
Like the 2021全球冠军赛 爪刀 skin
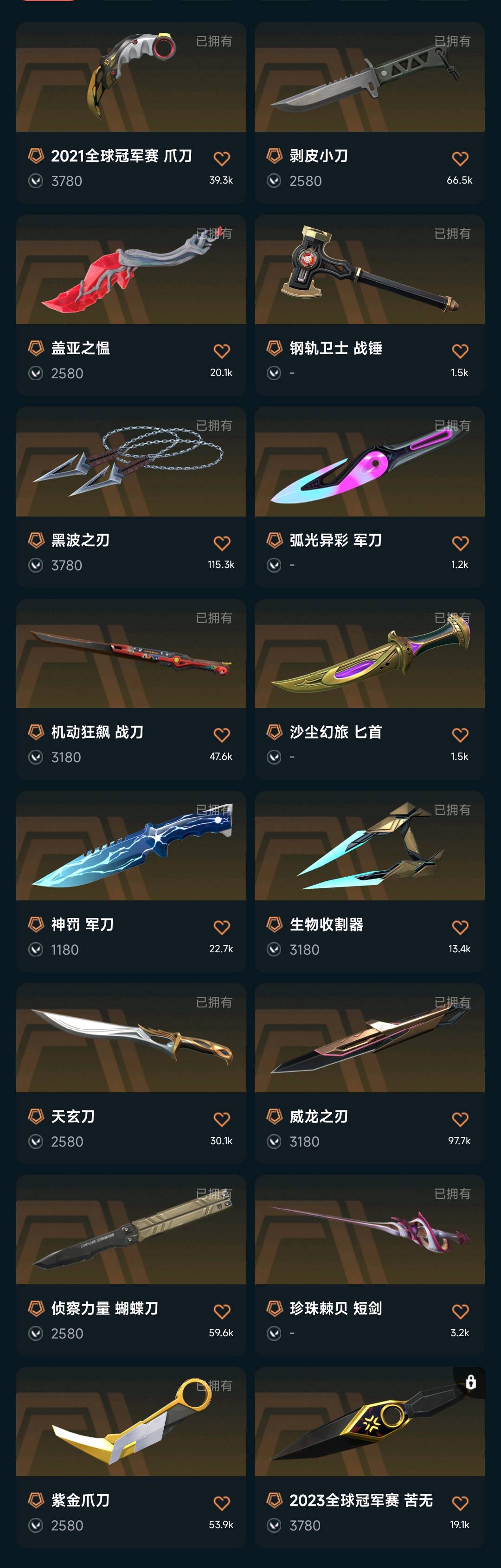coord(222,159)
